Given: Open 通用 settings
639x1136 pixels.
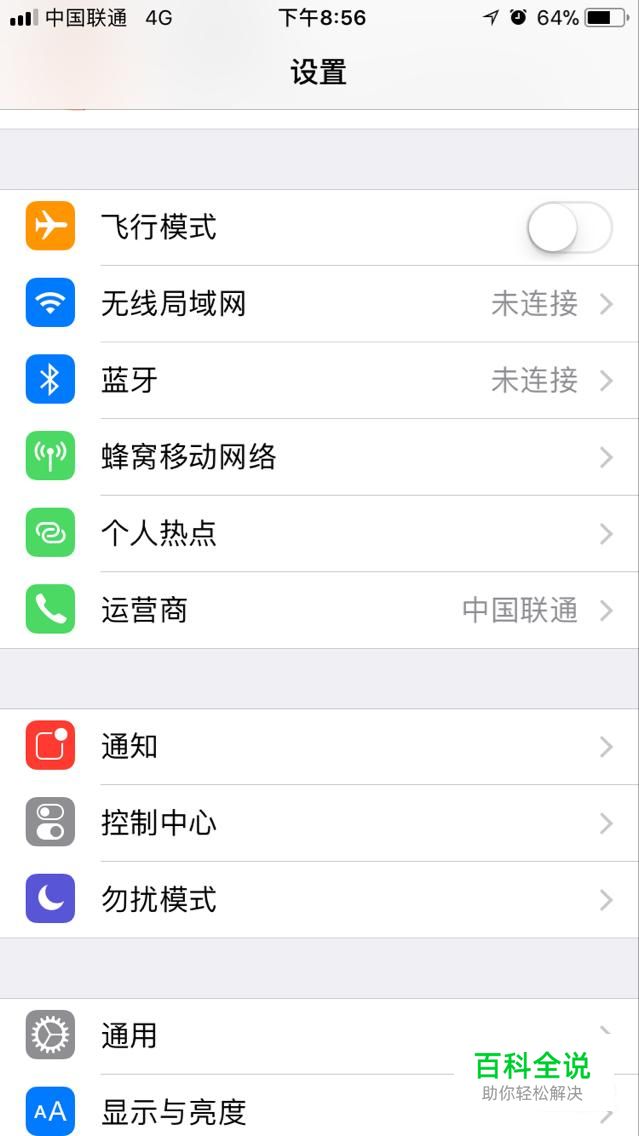Looking at the screenshot, I should point(320,1036).
